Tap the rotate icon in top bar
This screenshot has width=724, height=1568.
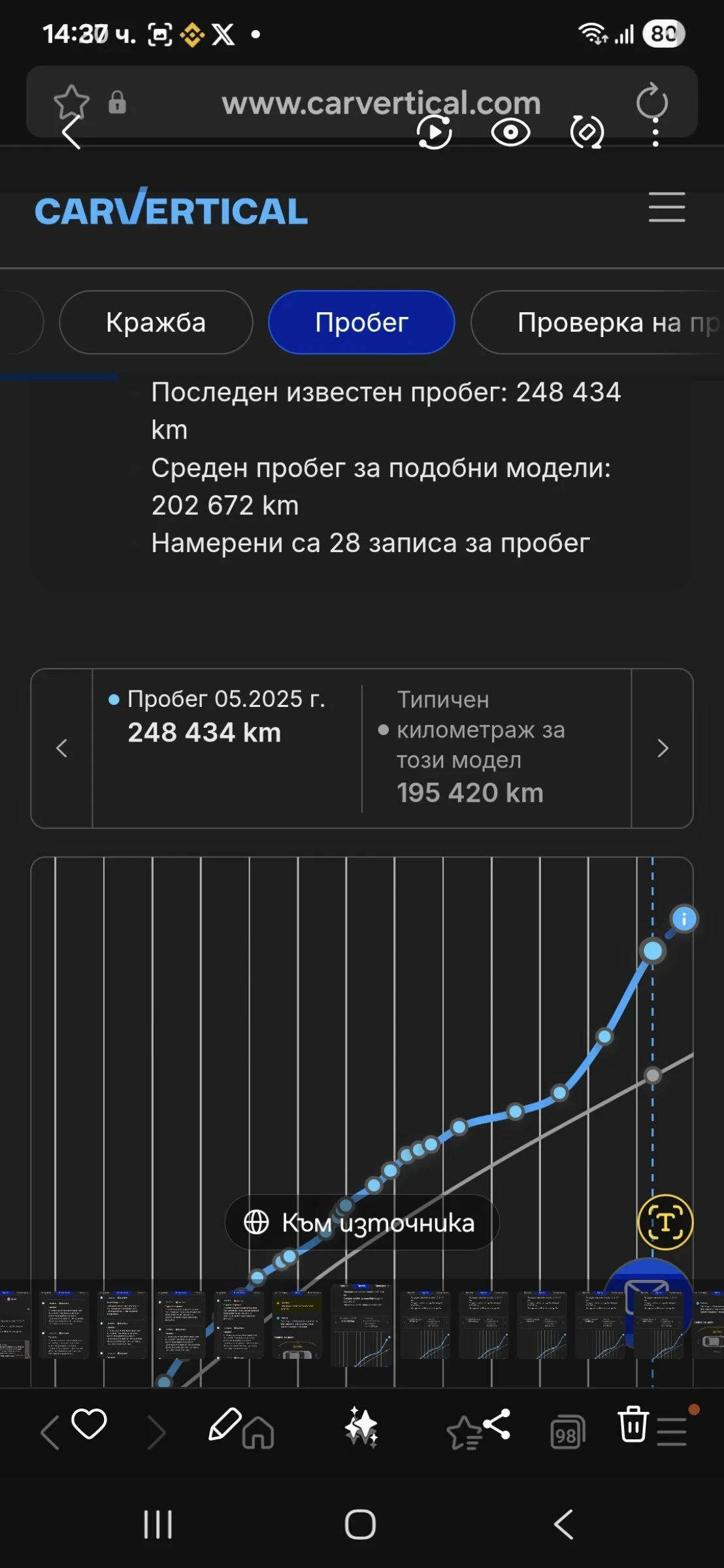587,133
